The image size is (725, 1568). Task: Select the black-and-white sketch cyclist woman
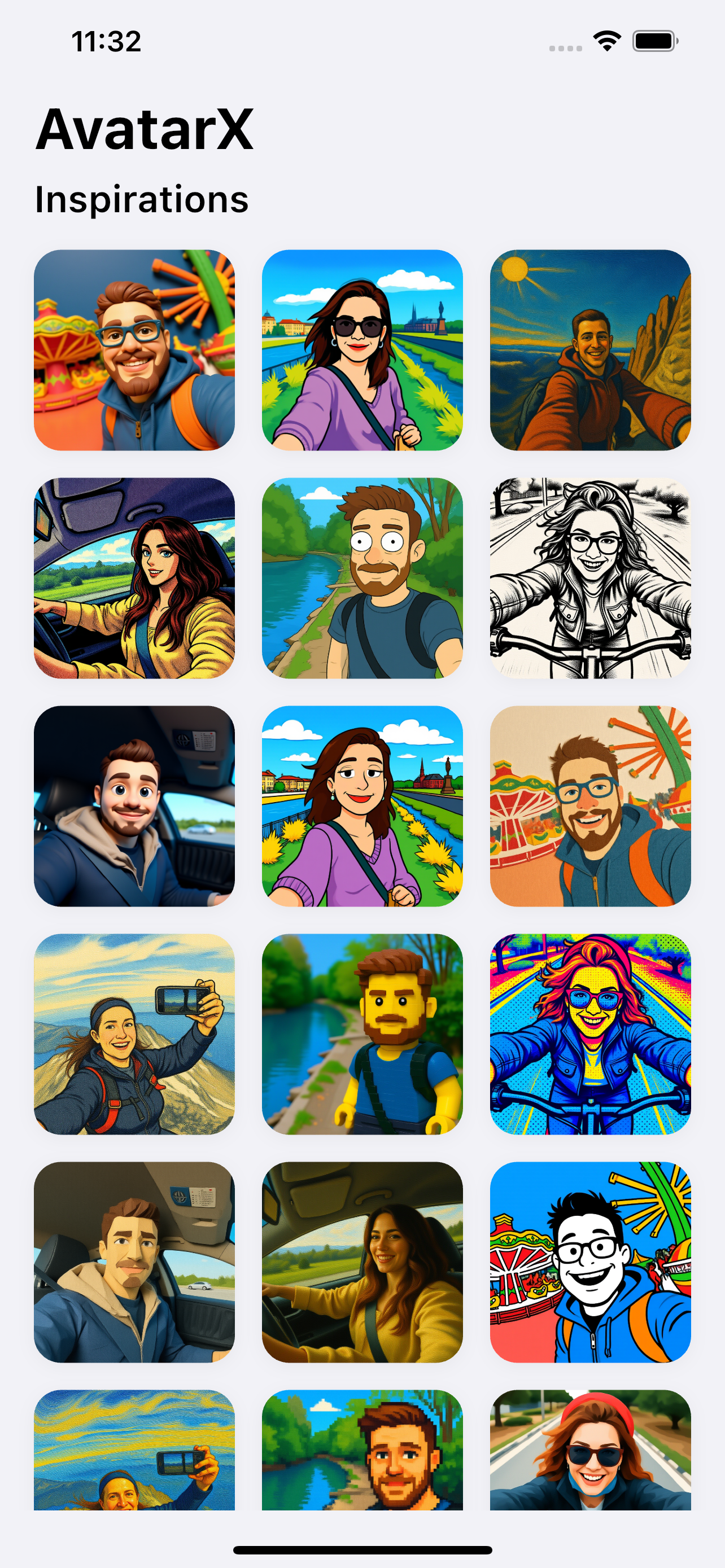coord(590,577)
